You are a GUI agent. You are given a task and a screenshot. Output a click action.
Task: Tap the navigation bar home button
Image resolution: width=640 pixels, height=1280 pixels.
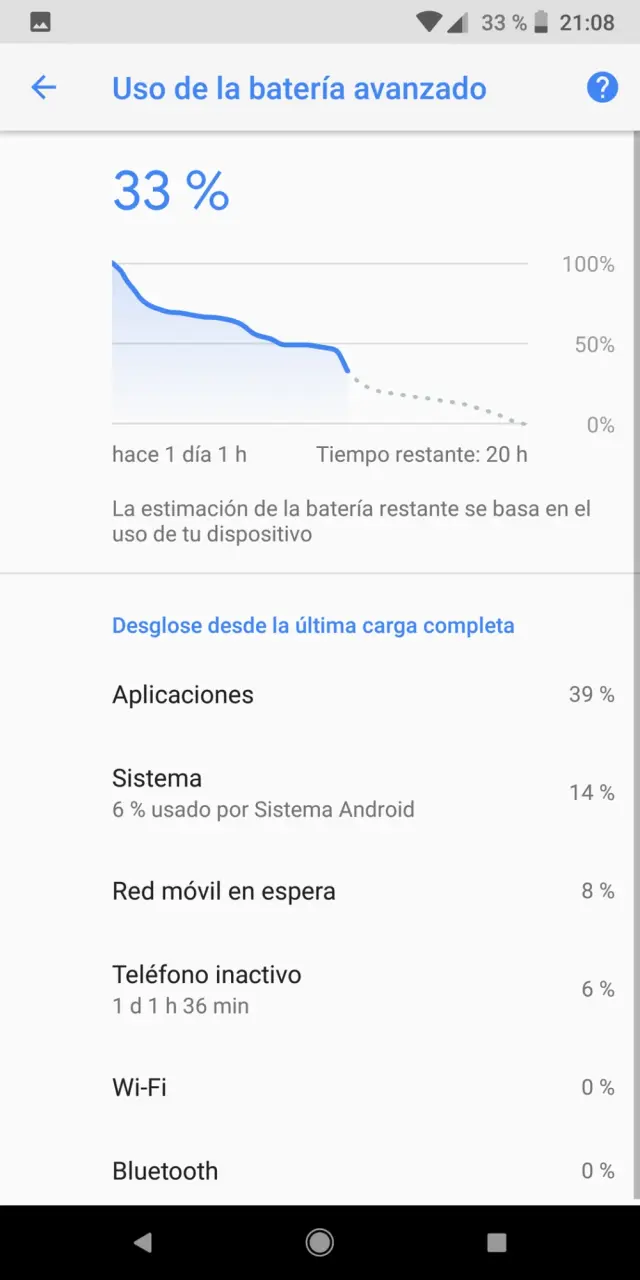coord(320,1242)
